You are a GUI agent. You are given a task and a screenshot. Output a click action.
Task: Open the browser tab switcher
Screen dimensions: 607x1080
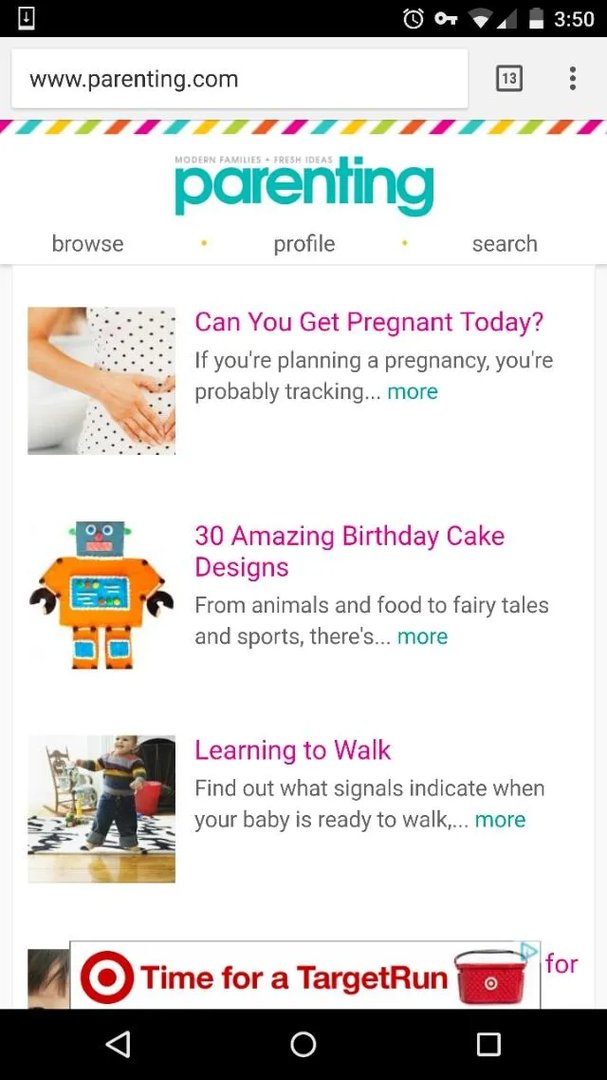(x=509, y=79)
